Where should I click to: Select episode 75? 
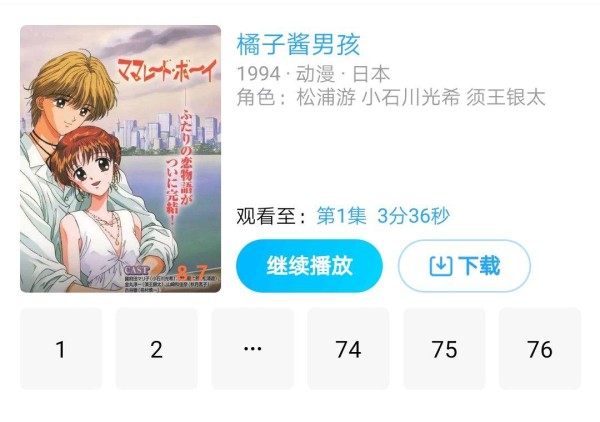pos(444,349)
